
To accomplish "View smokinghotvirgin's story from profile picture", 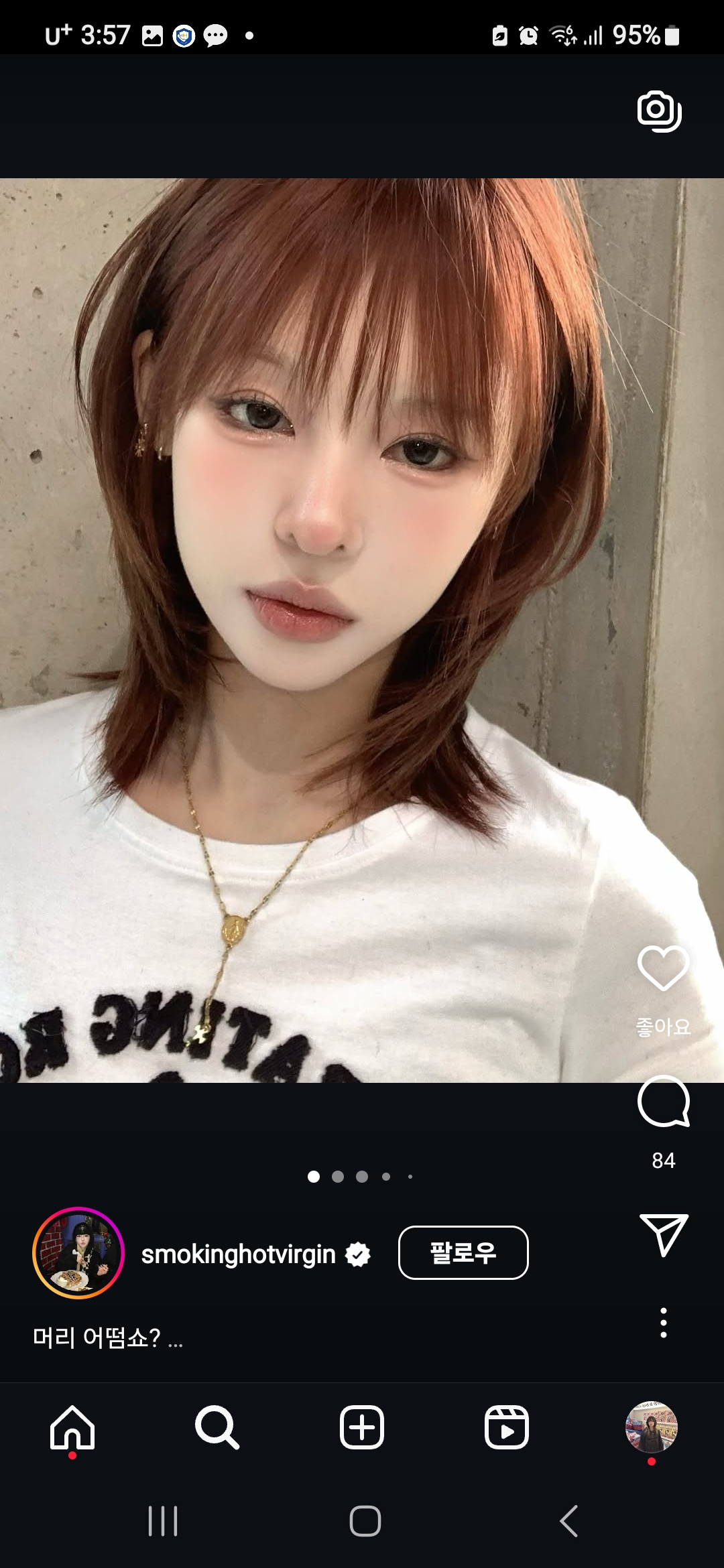I will pyautogui.click(x=78, y=1252).
